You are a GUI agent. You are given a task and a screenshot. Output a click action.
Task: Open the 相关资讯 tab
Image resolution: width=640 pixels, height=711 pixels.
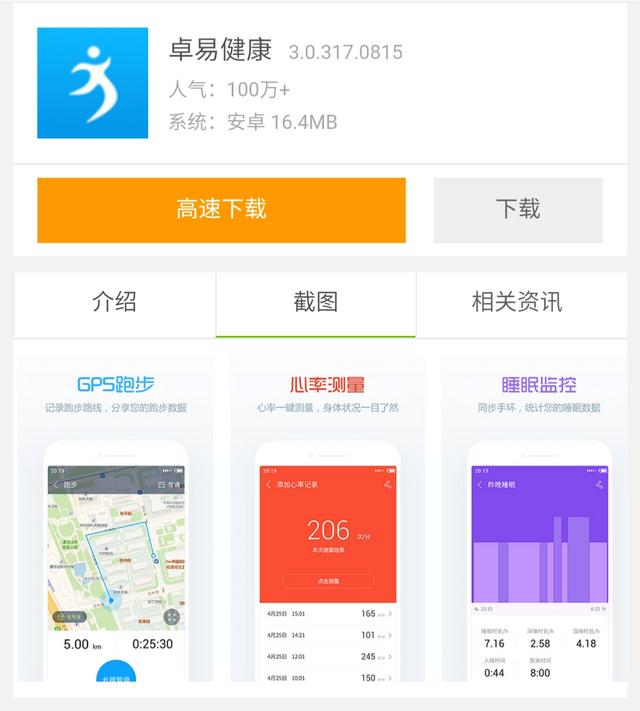coord(517,302)
